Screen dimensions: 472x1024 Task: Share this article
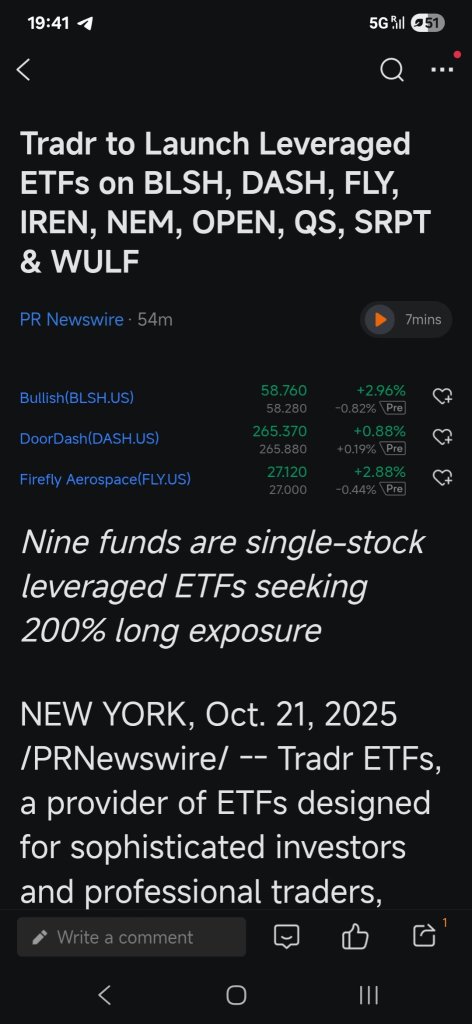pyautogui.click(x=424, y=936)
